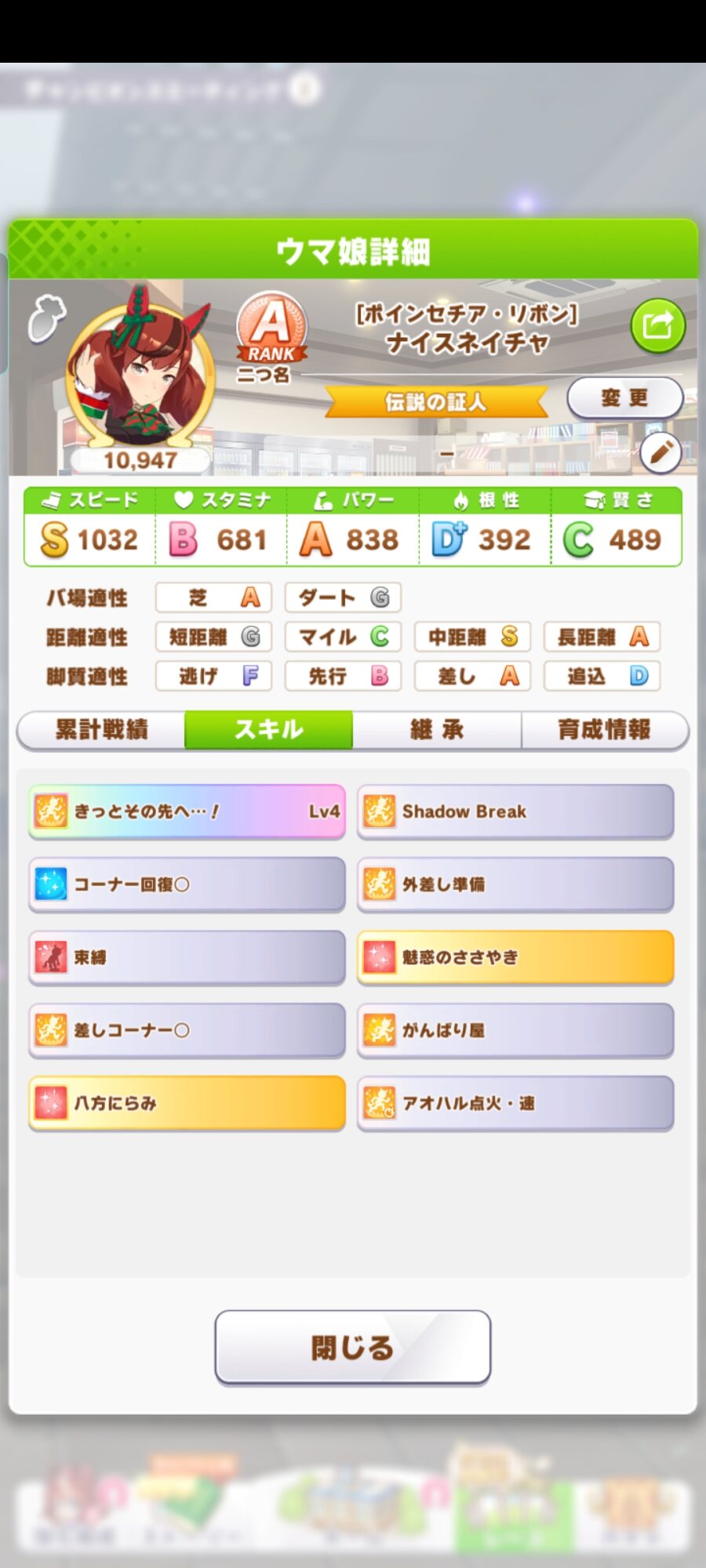Open the 継承 tab
The image size is (706, 1568).
437,730
